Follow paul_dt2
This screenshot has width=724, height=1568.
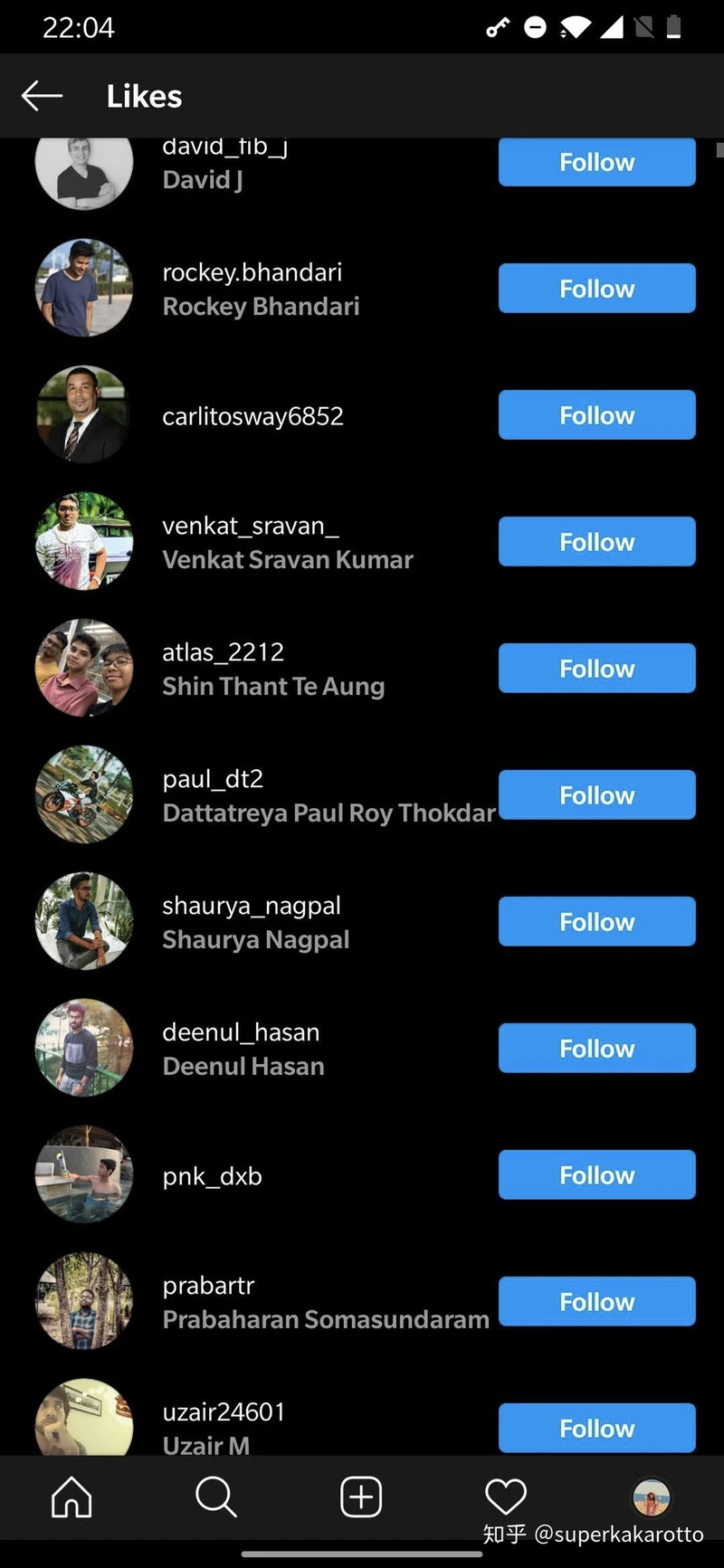pos(596,795)
